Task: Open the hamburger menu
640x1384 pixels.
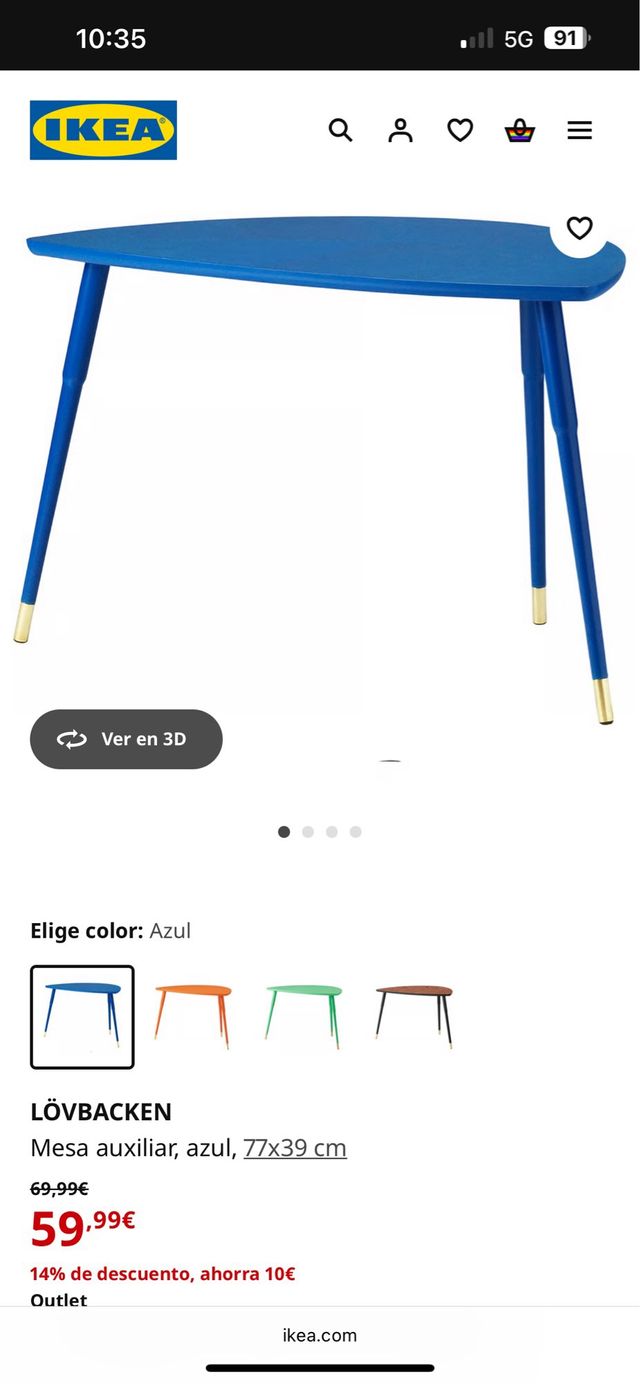Action: coord(580,130)
